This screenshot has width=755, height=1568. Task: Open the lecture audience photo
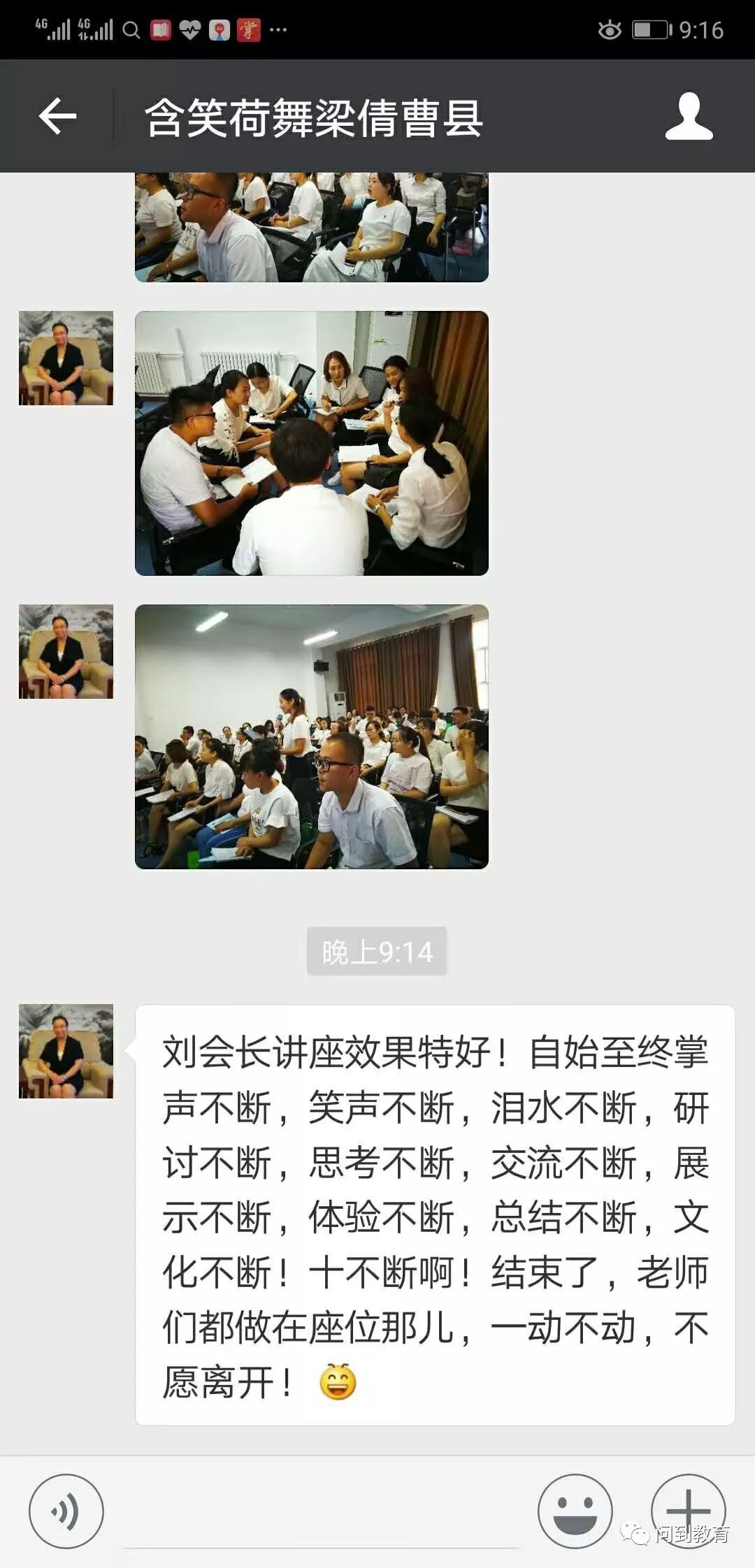pos(312,736)
